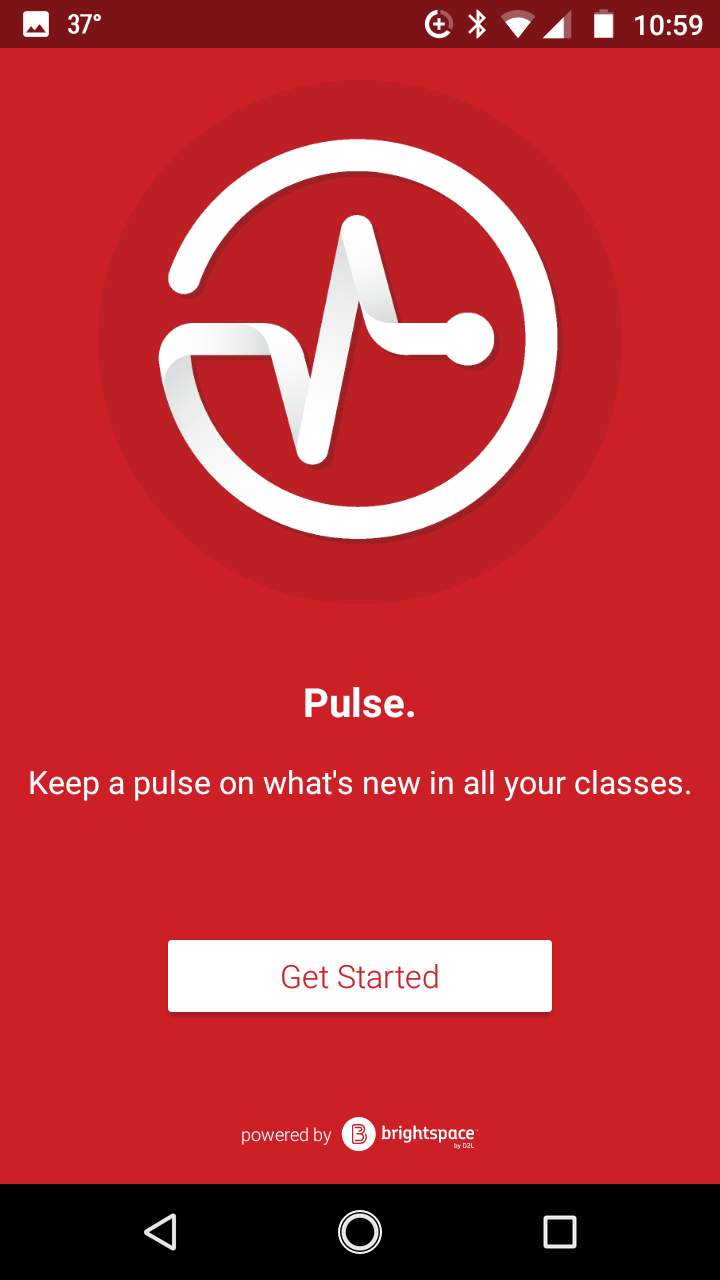Open the recent apps view

pyautogui.click(x=559, y=1231)
